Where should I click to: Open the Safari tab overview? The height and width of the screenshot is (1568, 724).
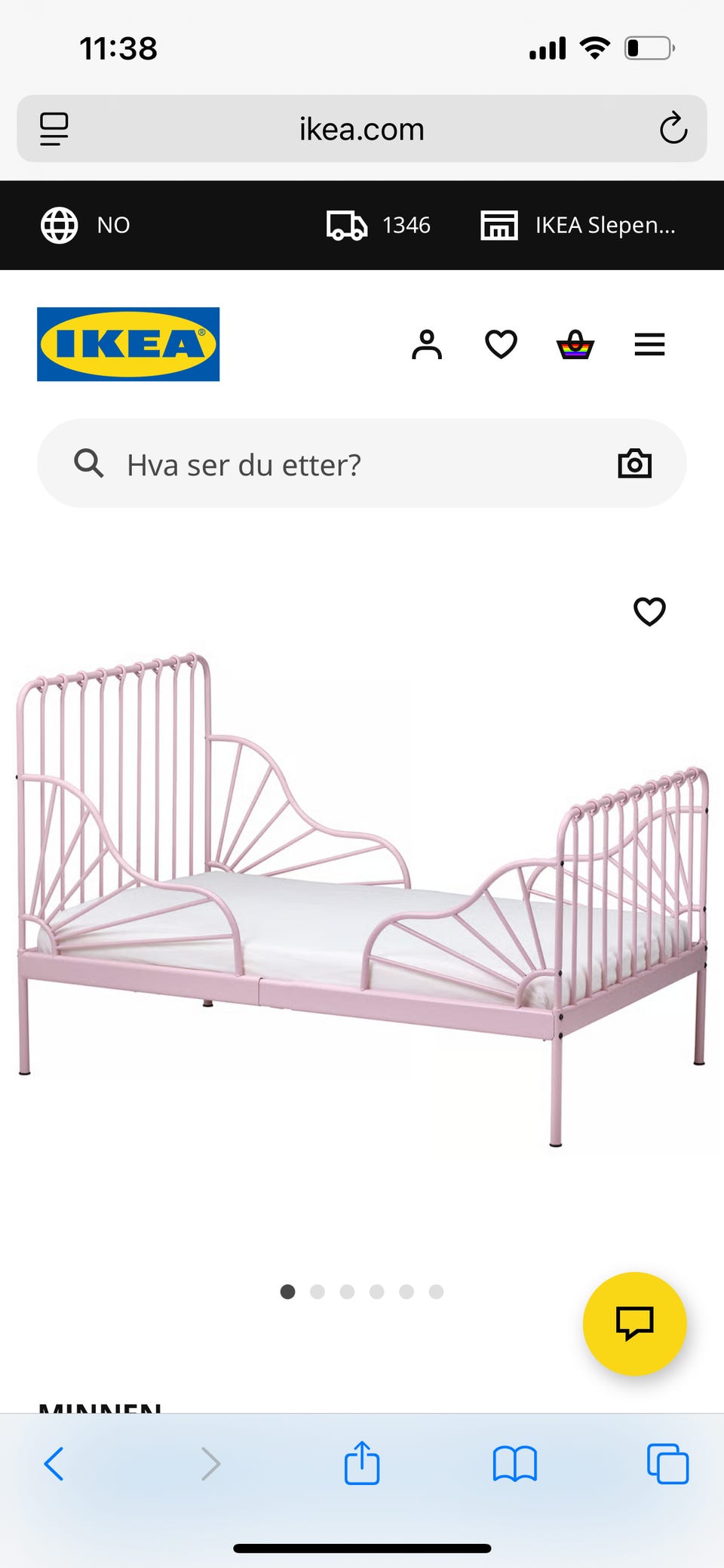667,1464
